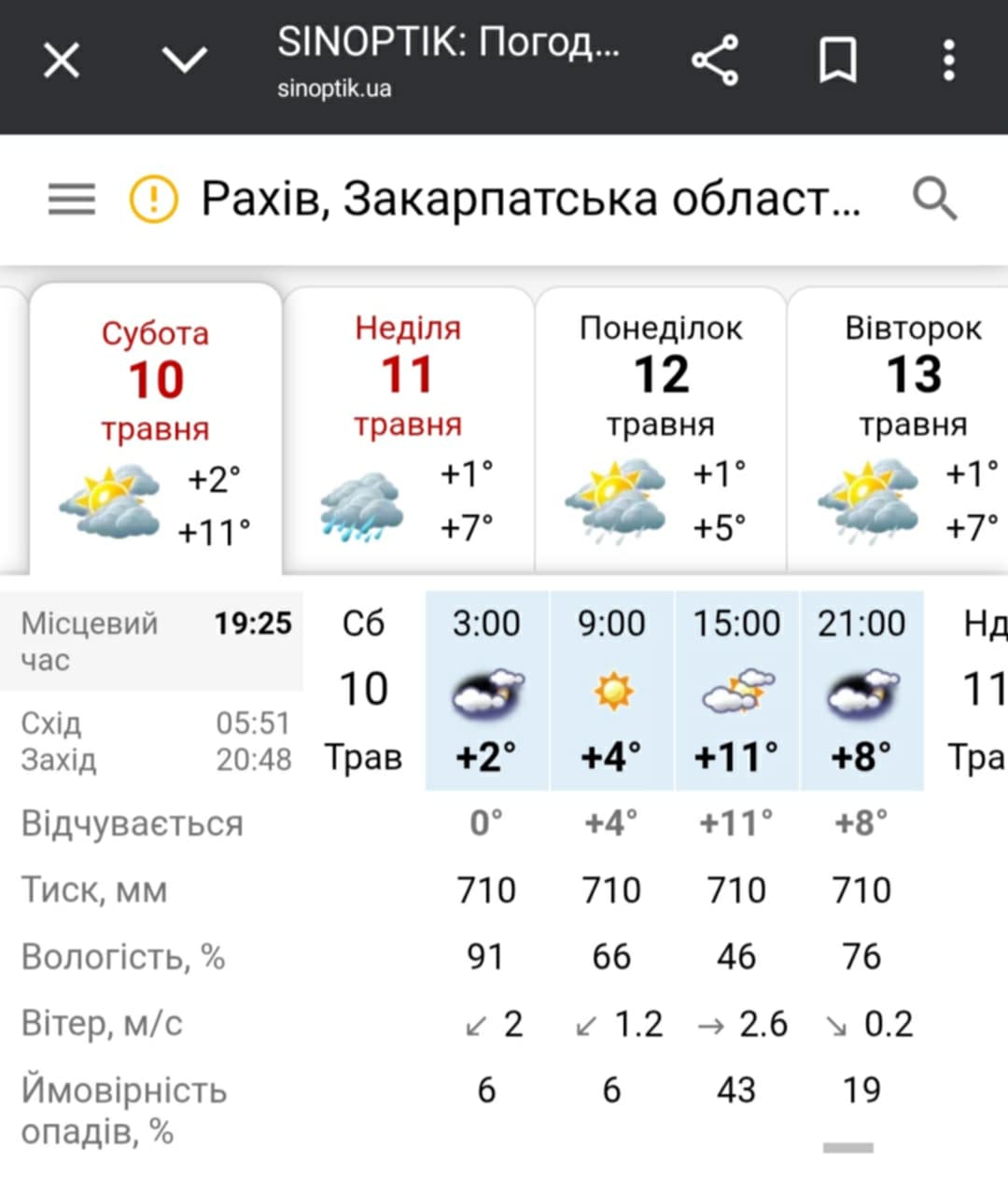Image resolution: width=1008 pixels, height=1178 pixels.
Task: Open the hamburger menu
Action: (x=72, y=199)
